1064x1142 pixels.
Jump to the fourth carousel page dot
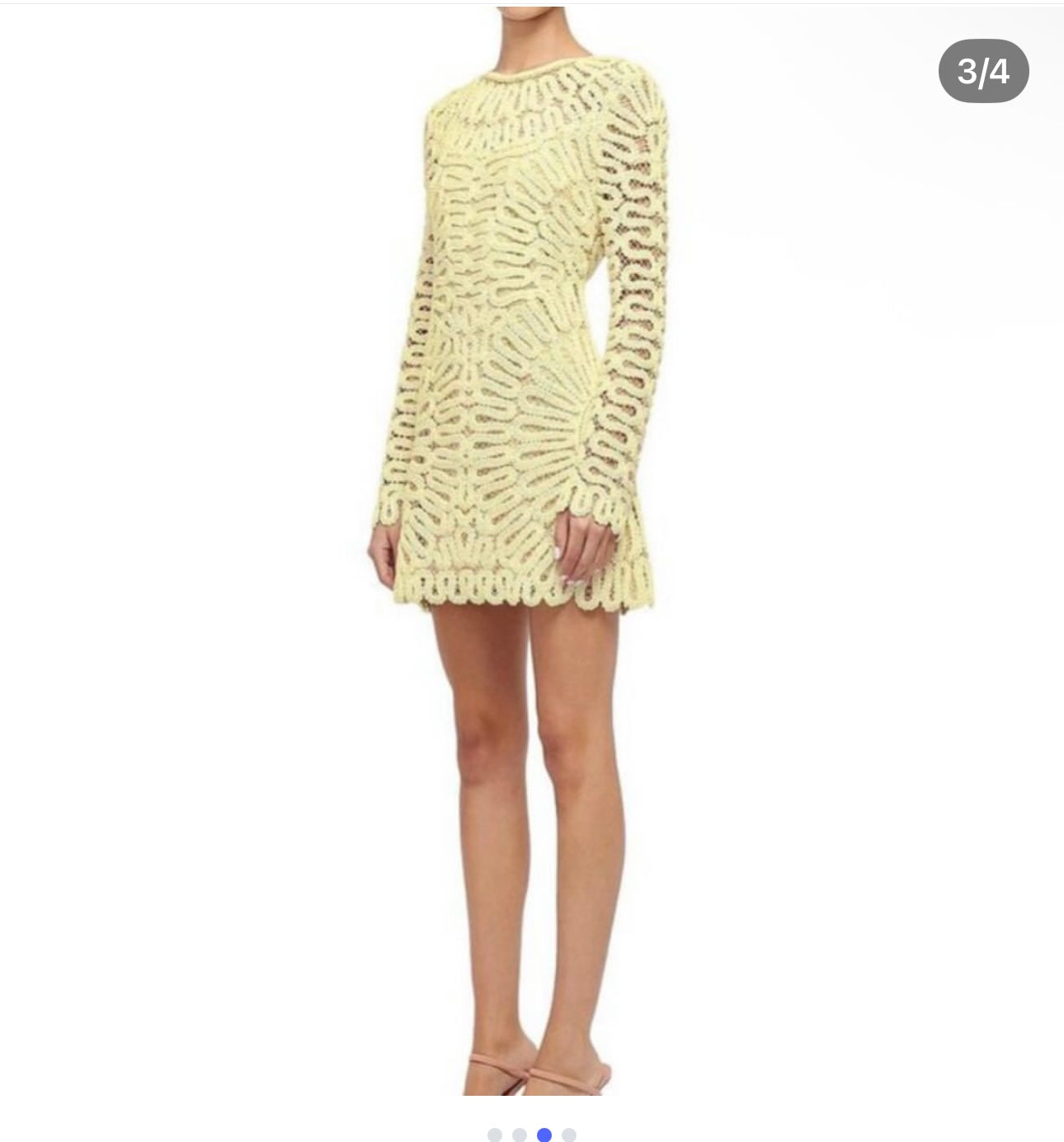tap(569, 1135)
